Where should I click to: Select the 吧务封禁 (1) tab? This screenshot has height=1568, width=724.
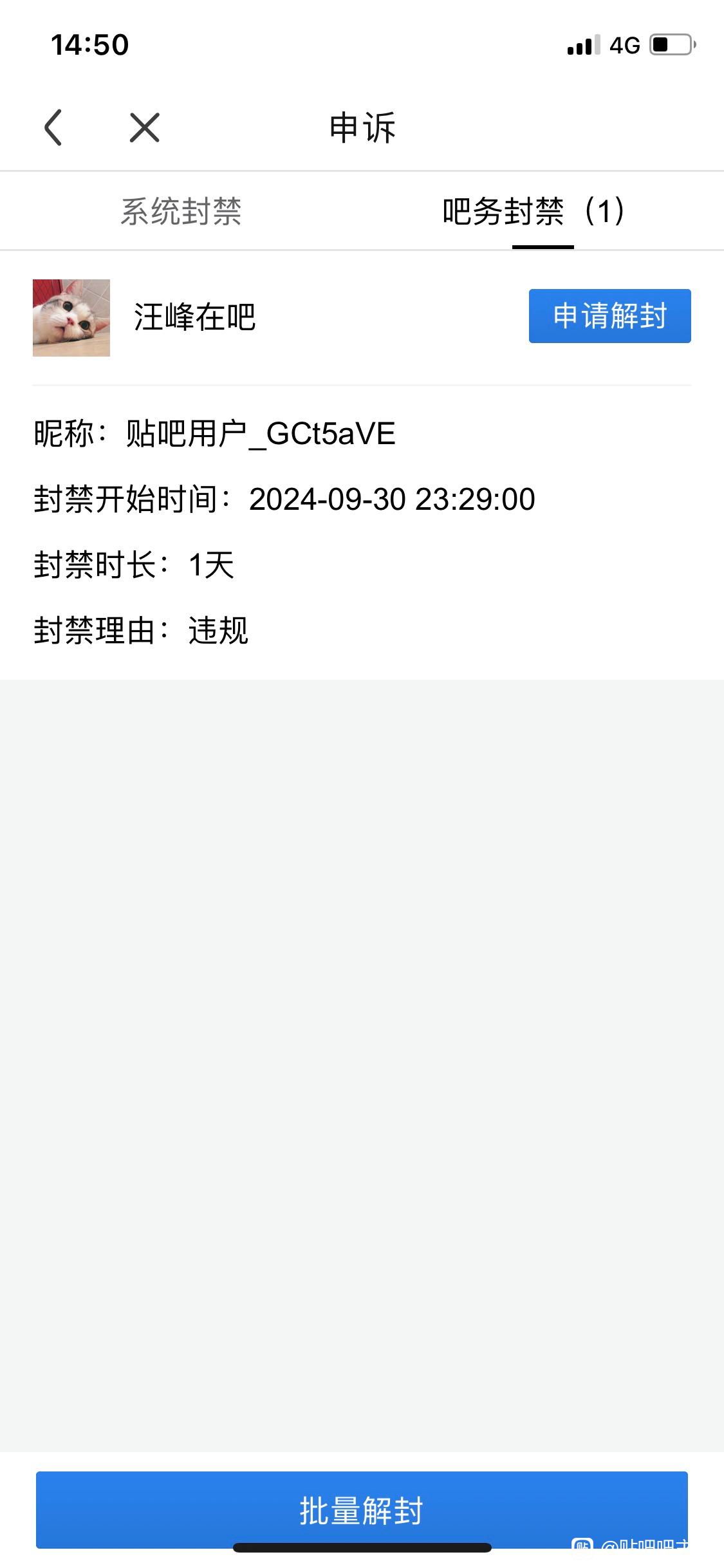tap(534, 211)
